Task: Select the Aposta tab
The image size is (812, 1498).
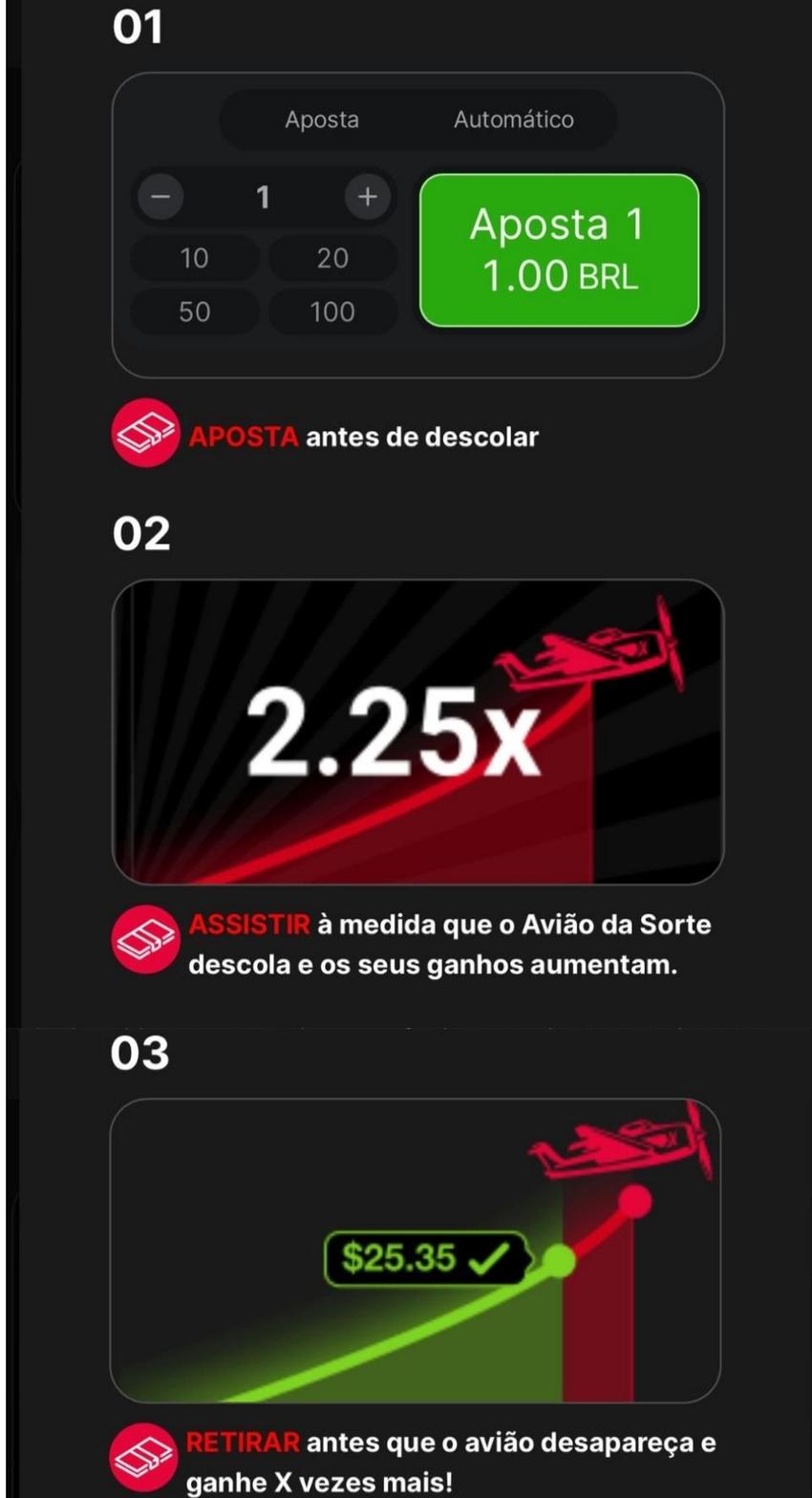Action: tap(320, 119)
